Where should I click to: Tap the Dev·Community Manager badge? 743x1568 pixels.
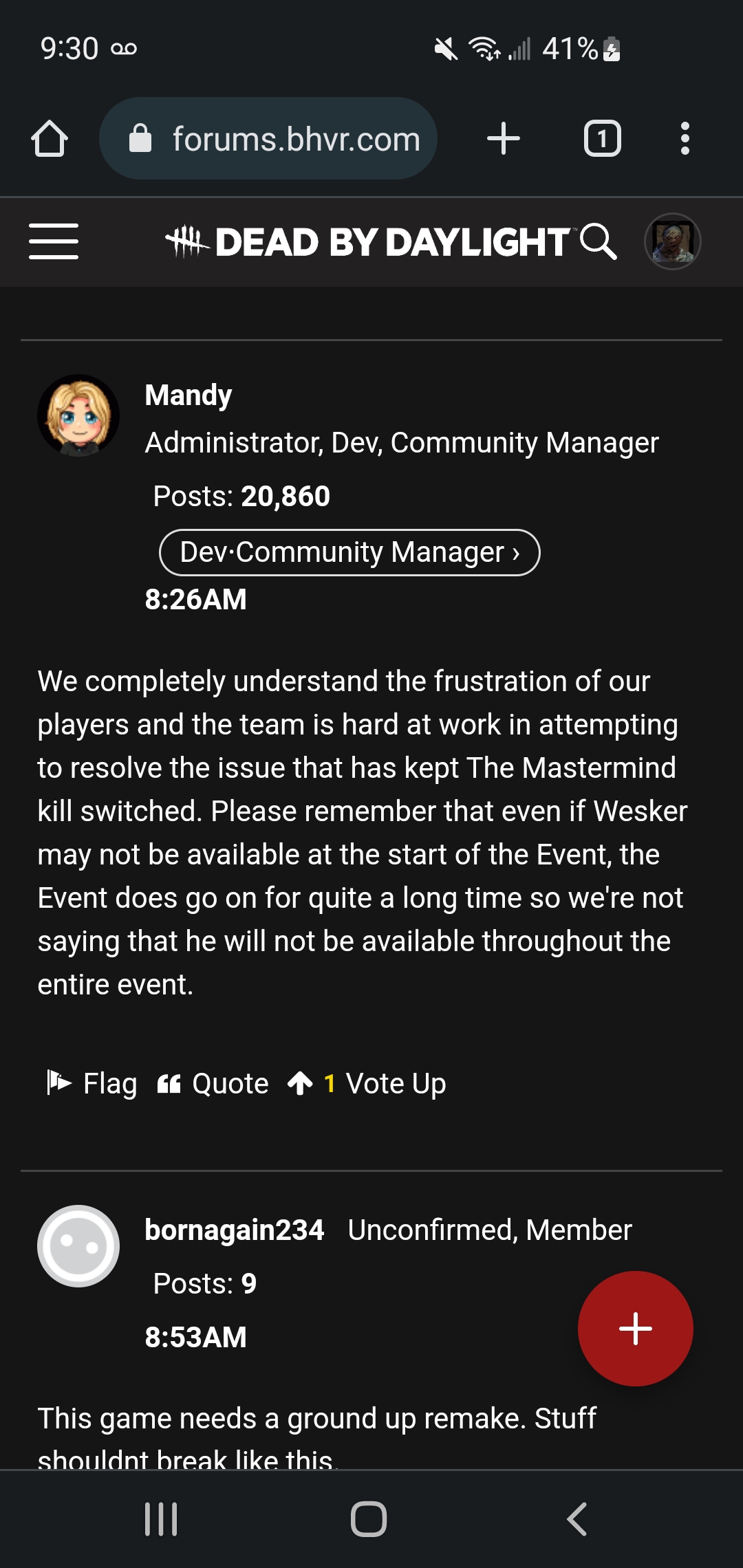(349, 552)
